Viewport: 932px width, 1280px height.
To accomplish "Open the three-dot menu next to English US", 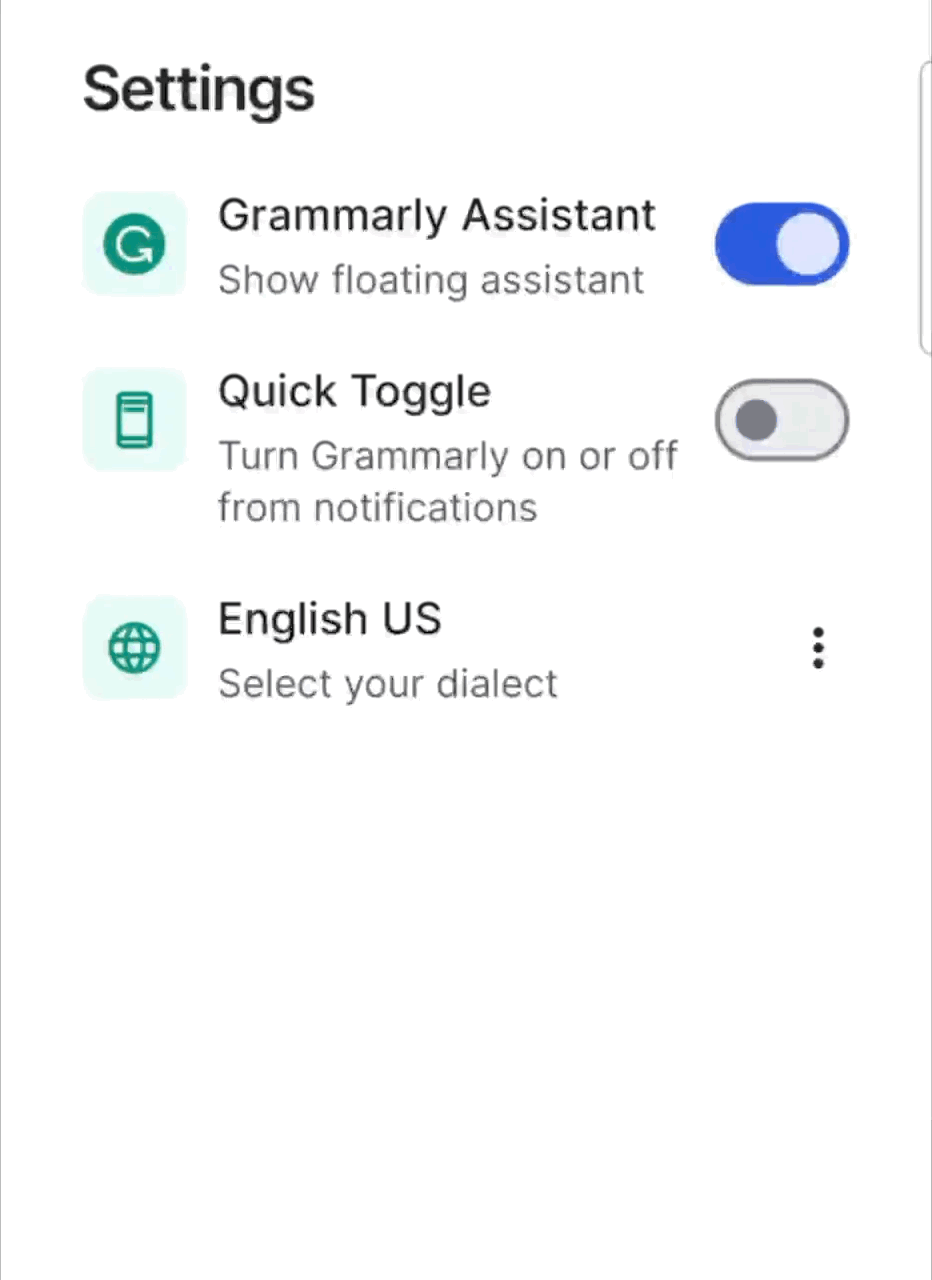I will coord(818,647).
